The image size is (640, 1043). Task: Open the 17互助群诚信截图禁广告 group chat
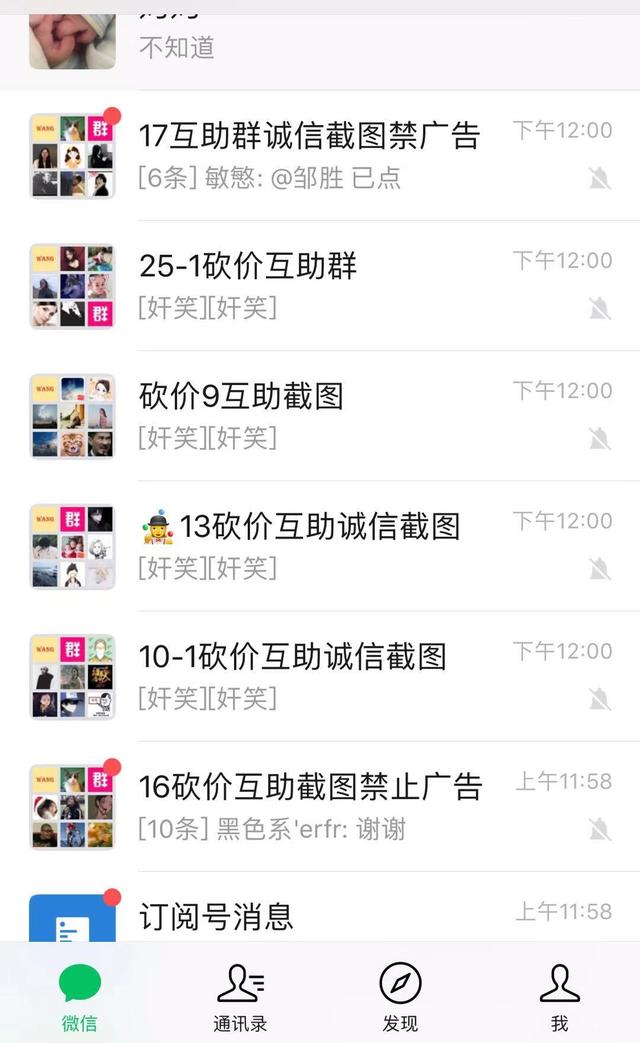[320, 156]
